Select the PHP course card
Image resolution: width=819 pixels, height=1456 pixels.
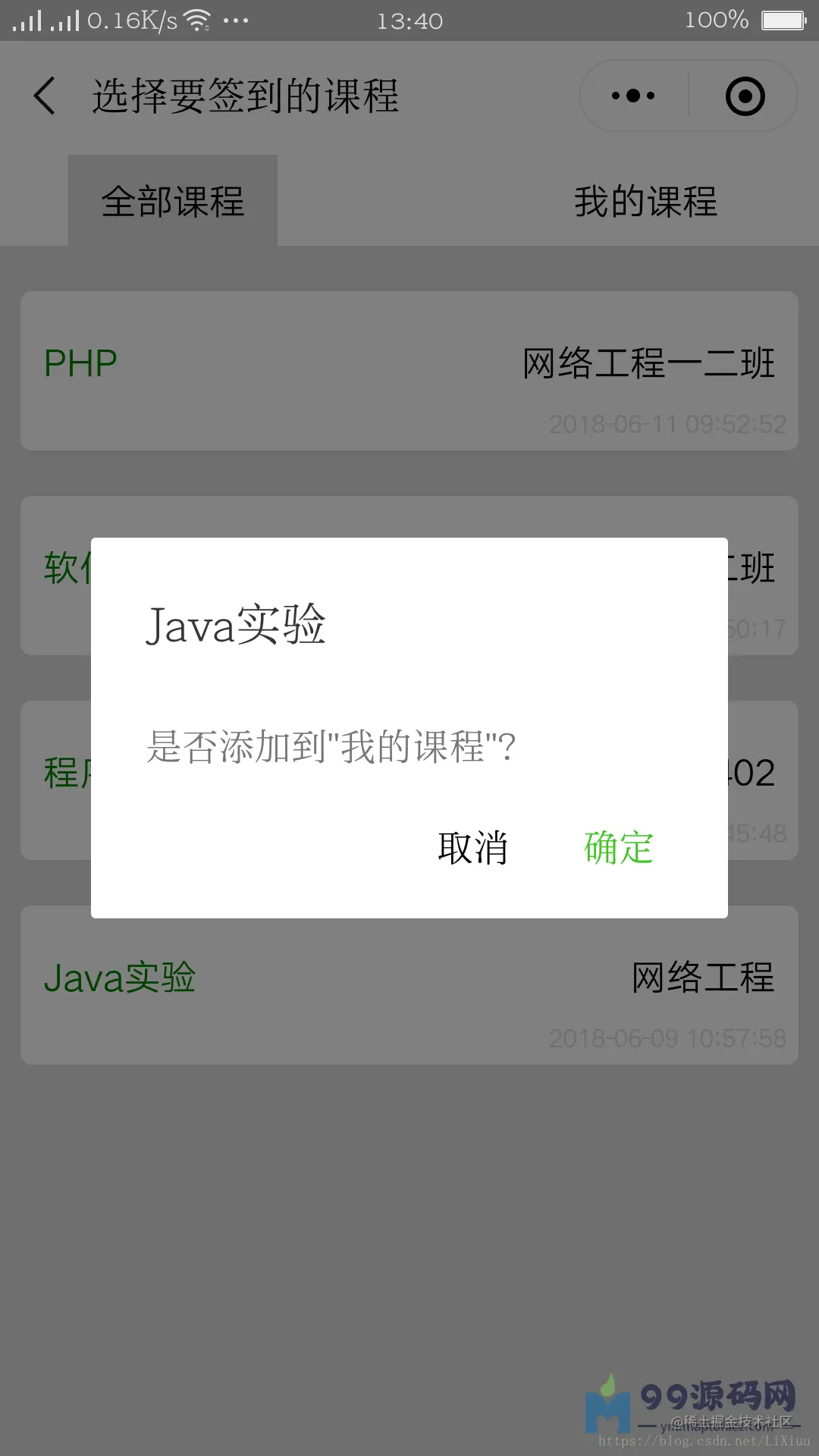(409, 371)
